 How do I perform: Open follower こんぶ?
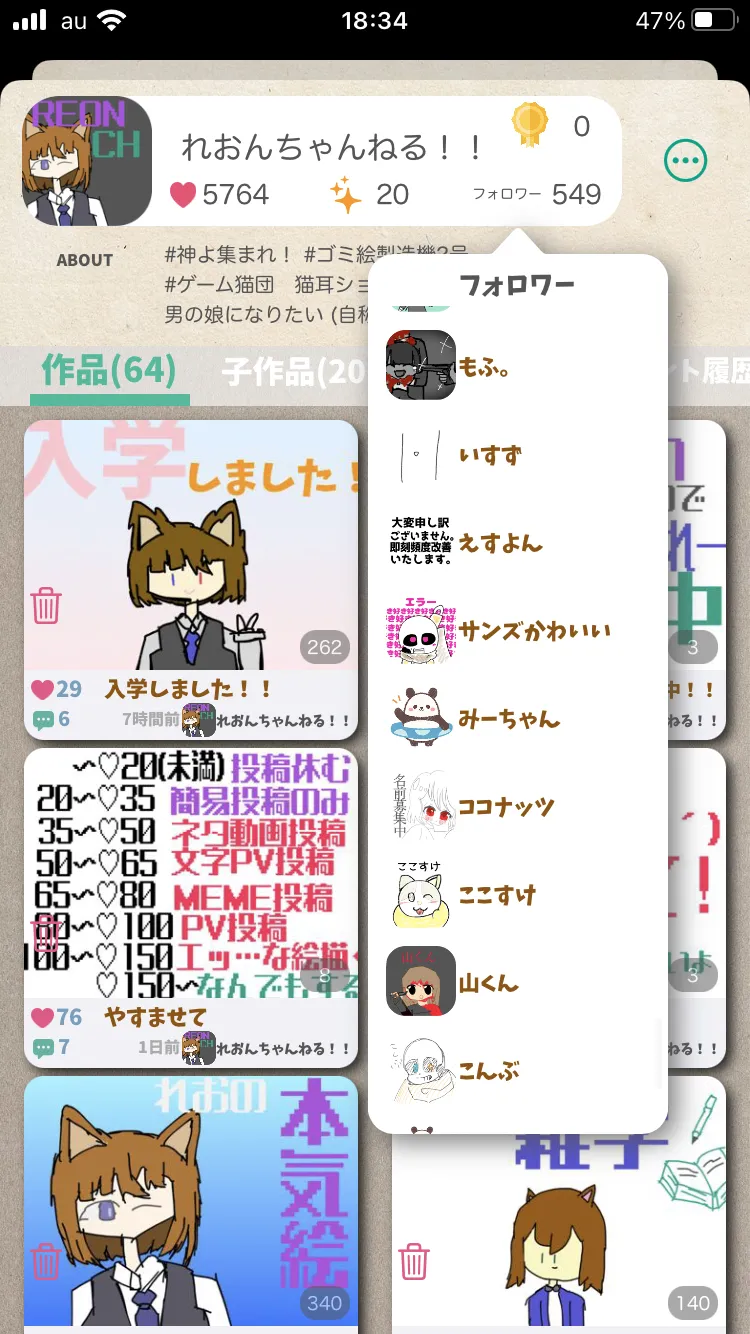pos(517,1070)
